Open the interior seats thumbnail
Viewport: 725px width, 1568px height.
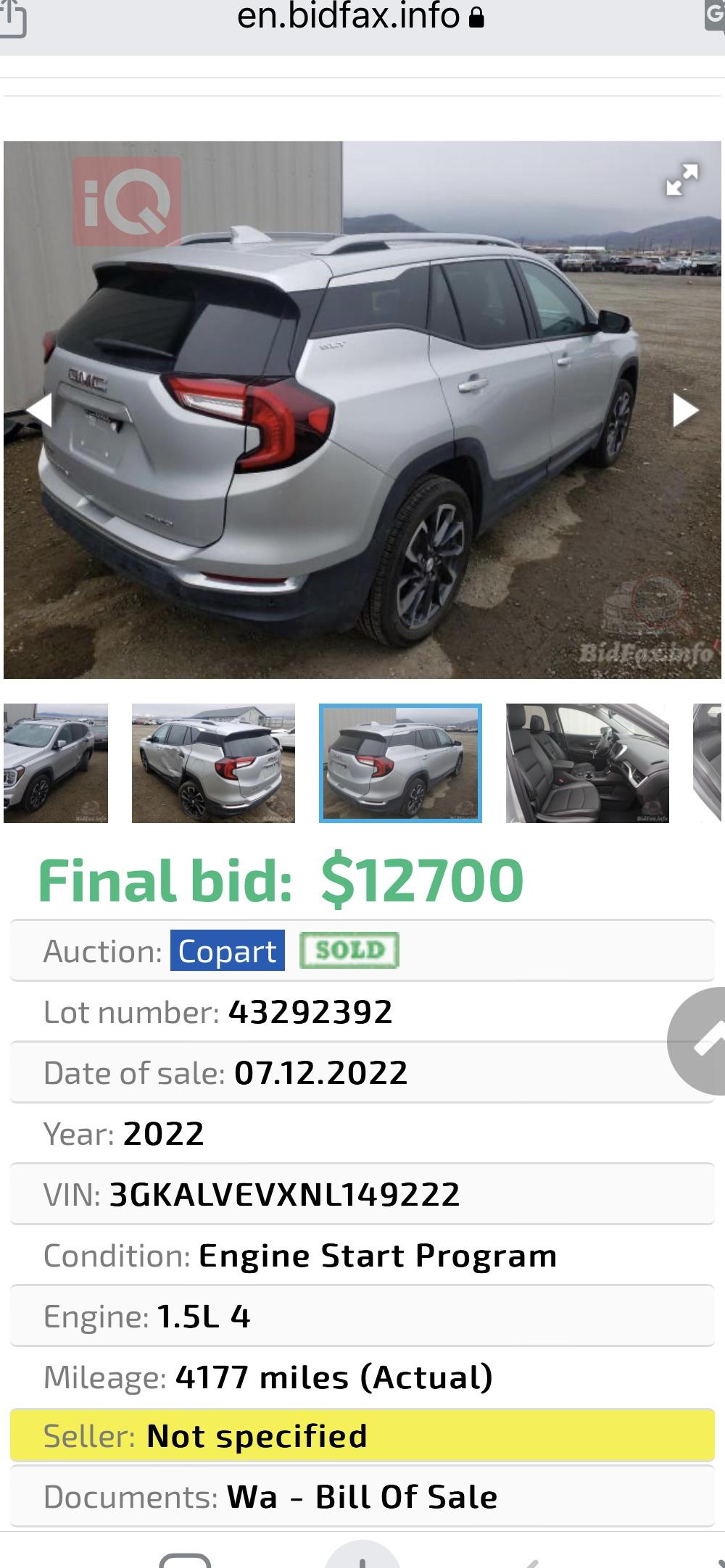pos(587,763)
